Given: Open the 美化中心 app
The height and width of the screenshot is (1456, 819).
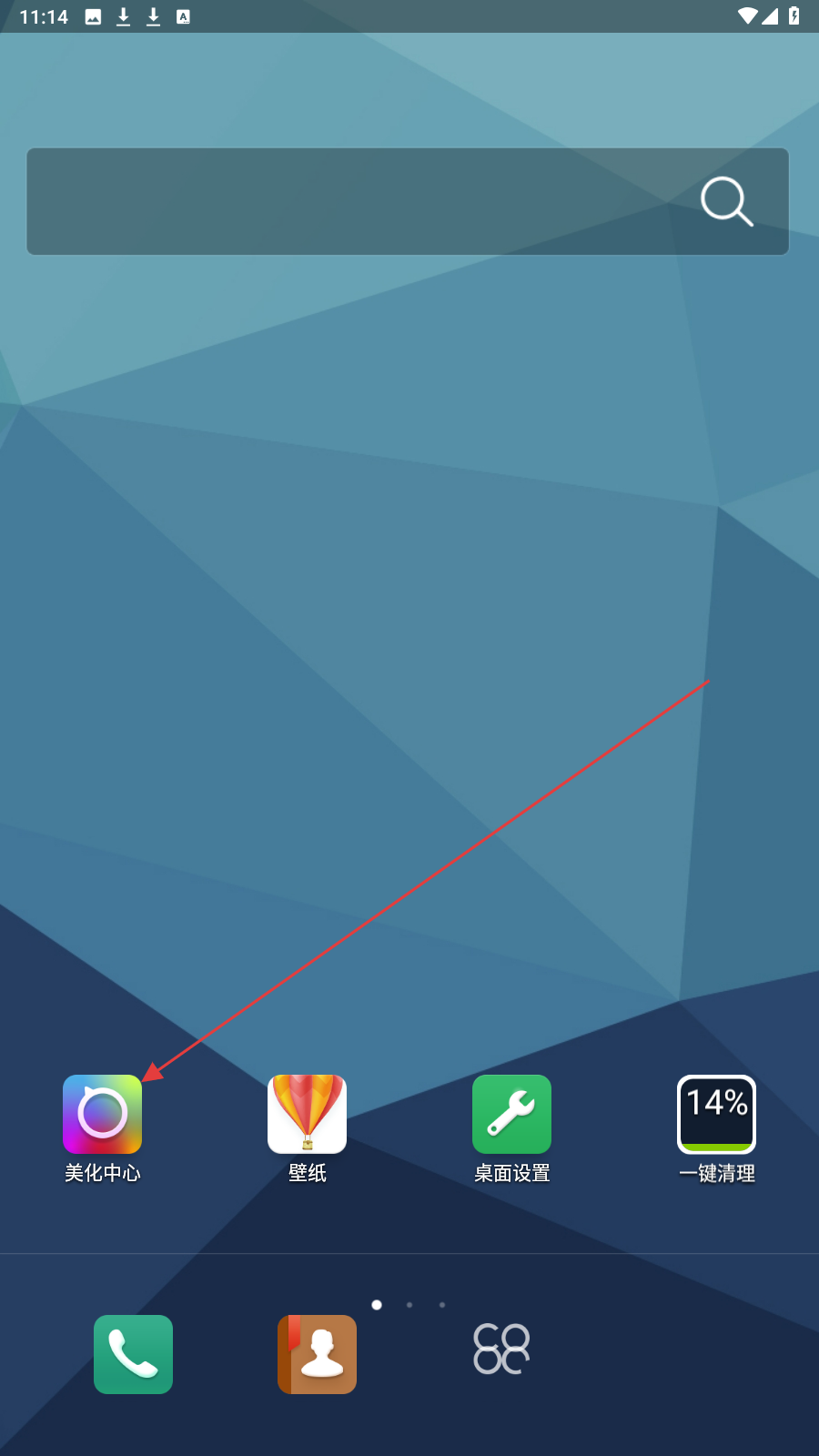Looking at the screenshot, I should [x=102, y=1115].
